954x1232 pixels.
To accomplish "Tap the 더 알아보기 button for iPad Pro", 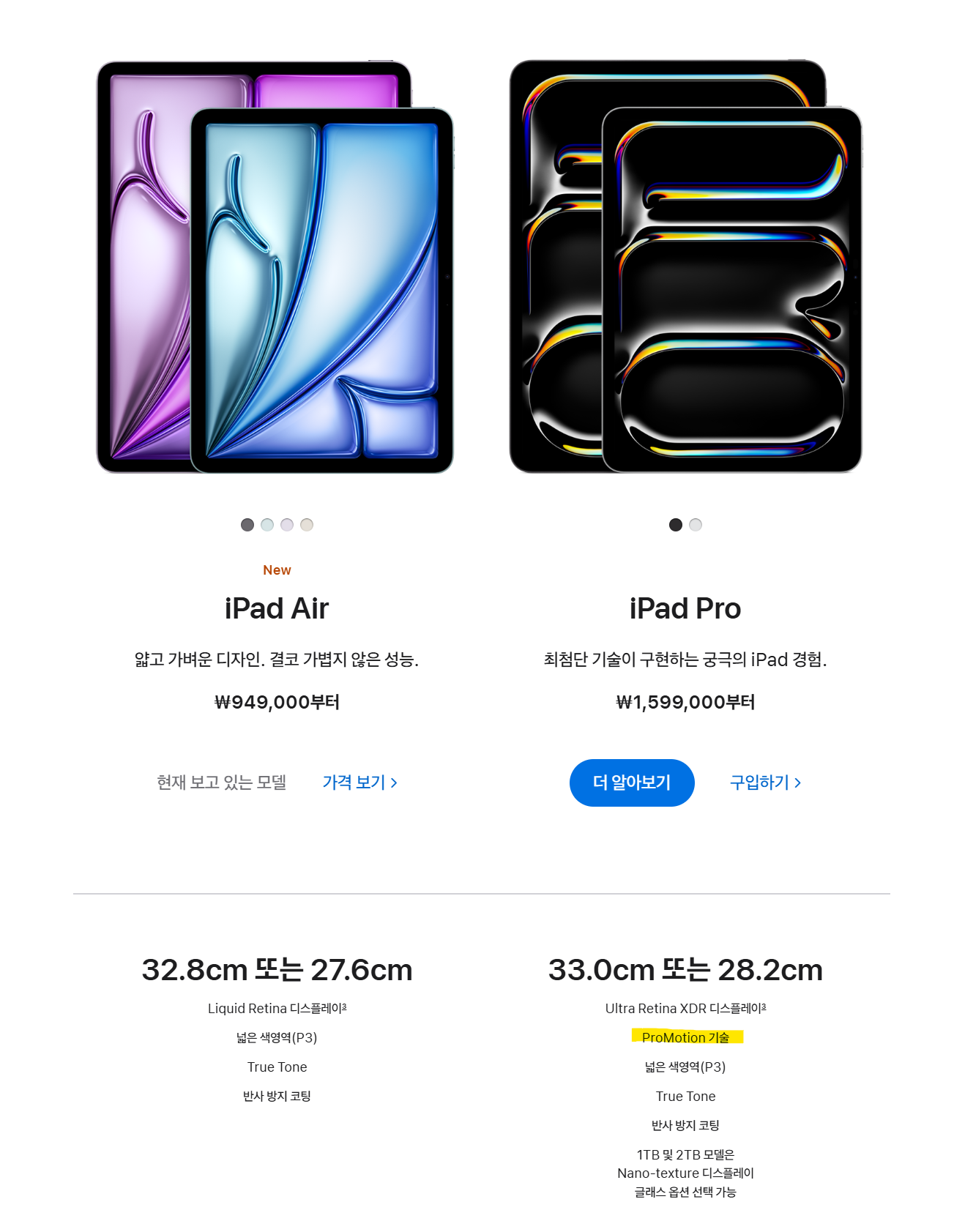I will (x=632, y=783).
